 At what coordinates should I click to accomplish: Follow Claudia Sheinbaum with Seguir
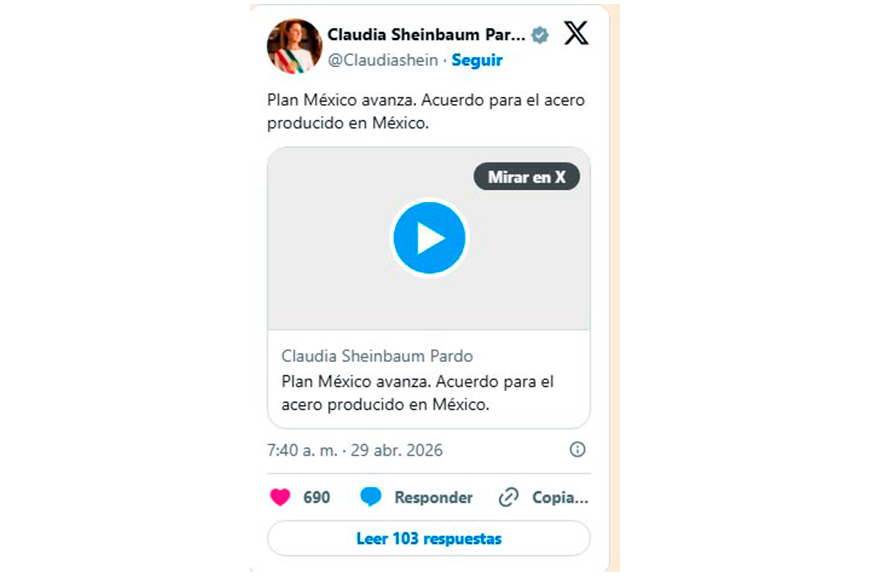(x=477, y=60)
